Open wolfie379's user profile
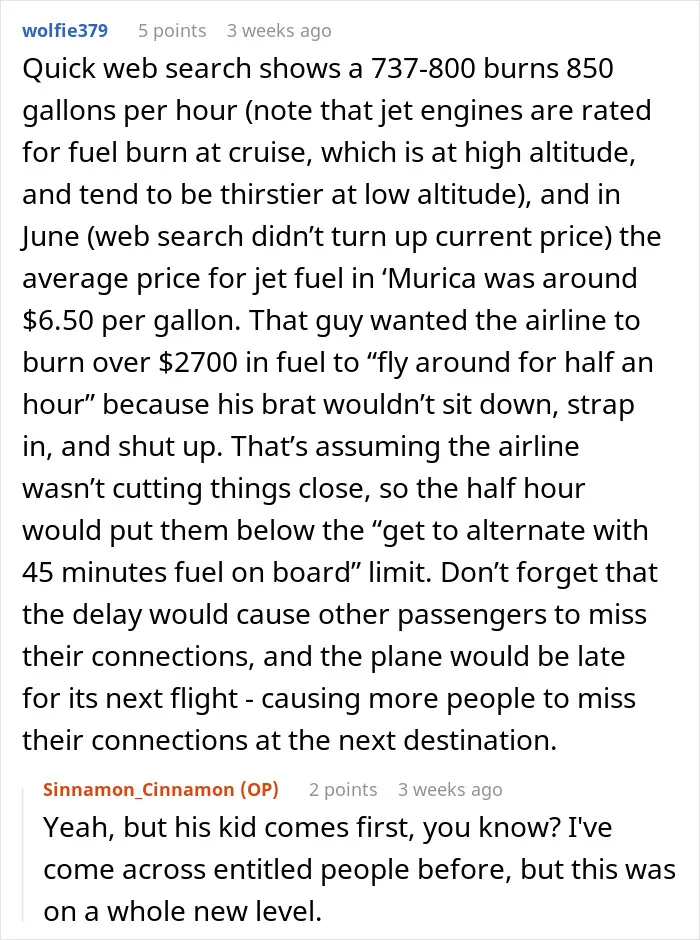This screenshot has width=700, height=940. pyautogui.click(x=65, y=31)
